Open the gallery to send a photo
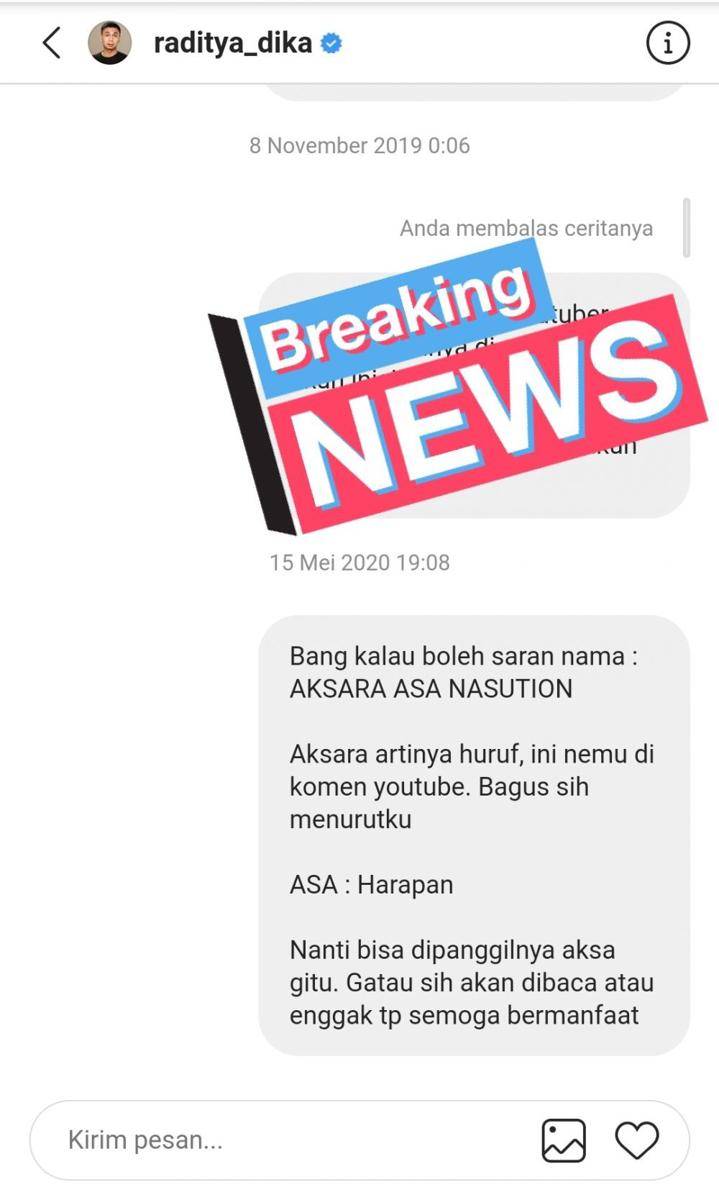The image size is (719, 1200). pos(563,1140)
